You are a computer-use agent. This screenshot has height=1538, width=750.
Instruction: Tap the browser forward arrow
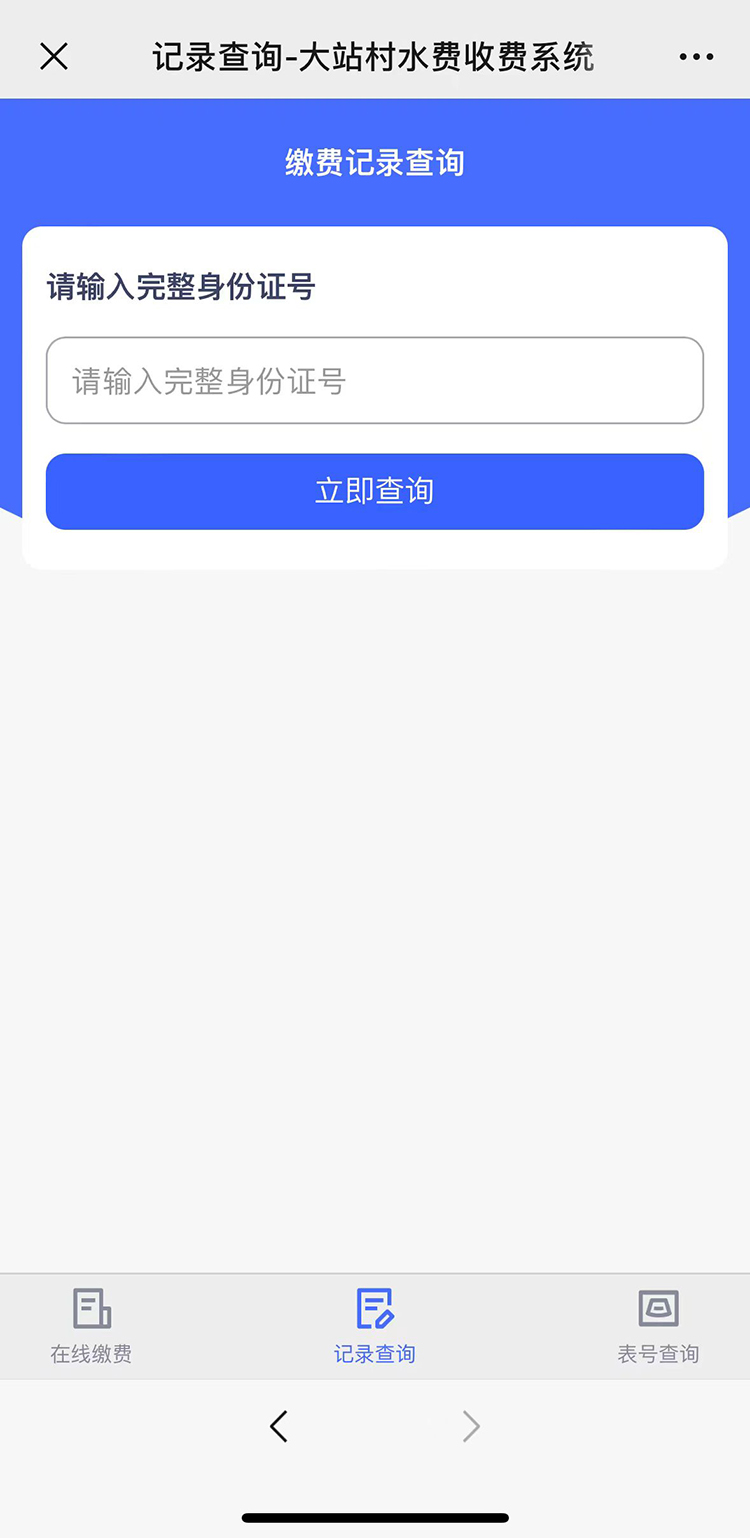click(471, 1426)
